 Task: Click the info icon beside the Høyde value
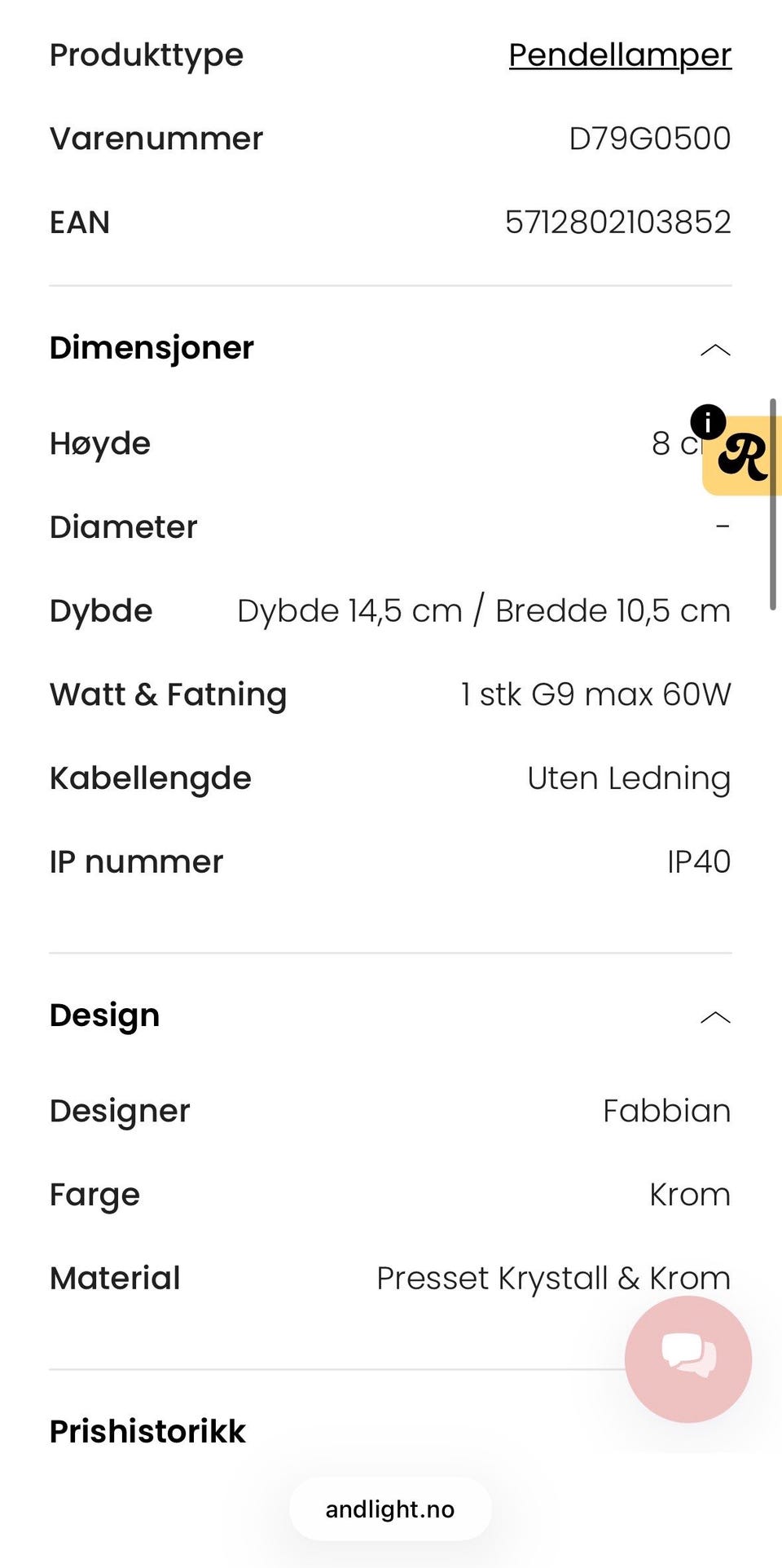pyautogui.click(x=710, y=422)
